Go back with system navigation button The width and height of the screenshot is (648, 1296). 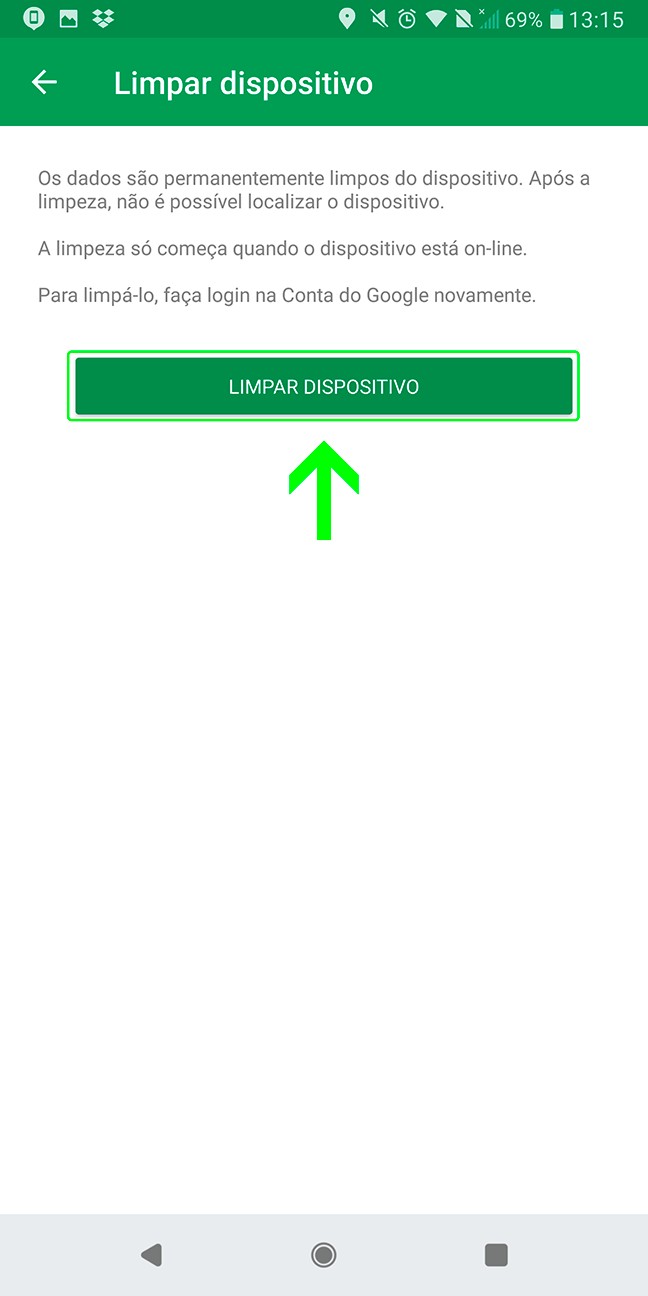click(x=151, y=1255)
